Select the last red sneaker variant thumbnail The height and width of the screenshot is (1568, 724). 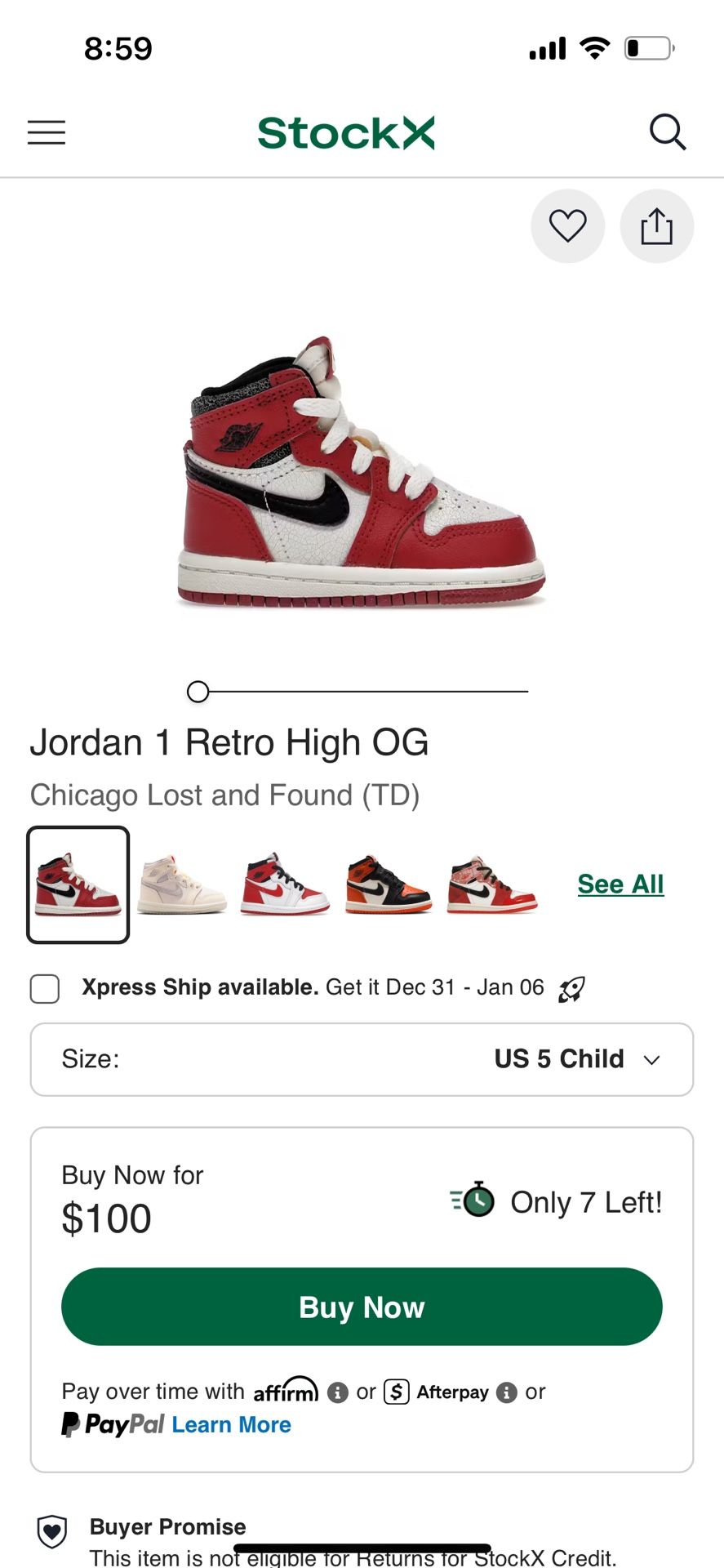pyautogui.click(x=491, y=884)
